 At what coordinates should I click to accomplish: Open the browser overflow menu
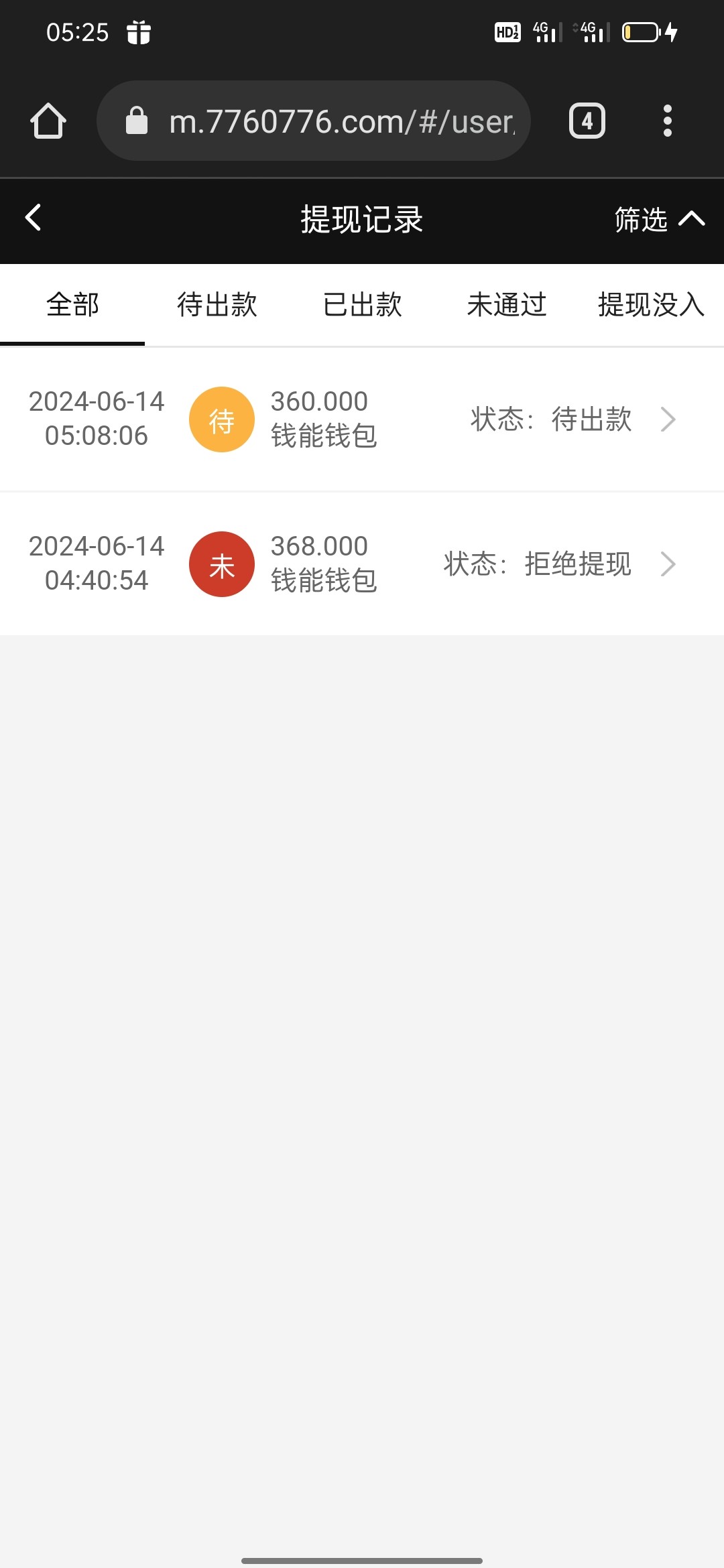[x=667, y=121]
